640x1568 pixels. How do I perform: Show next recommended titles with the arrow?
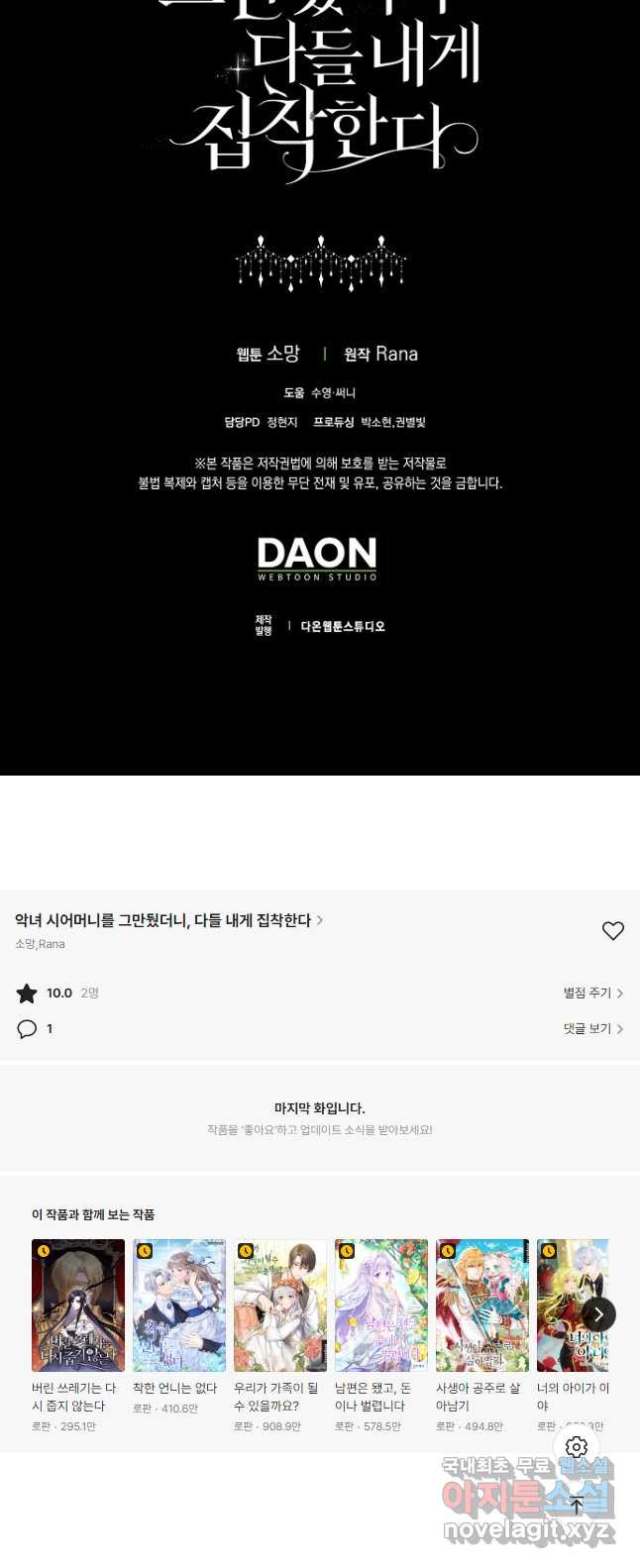tap(598, 1314)
